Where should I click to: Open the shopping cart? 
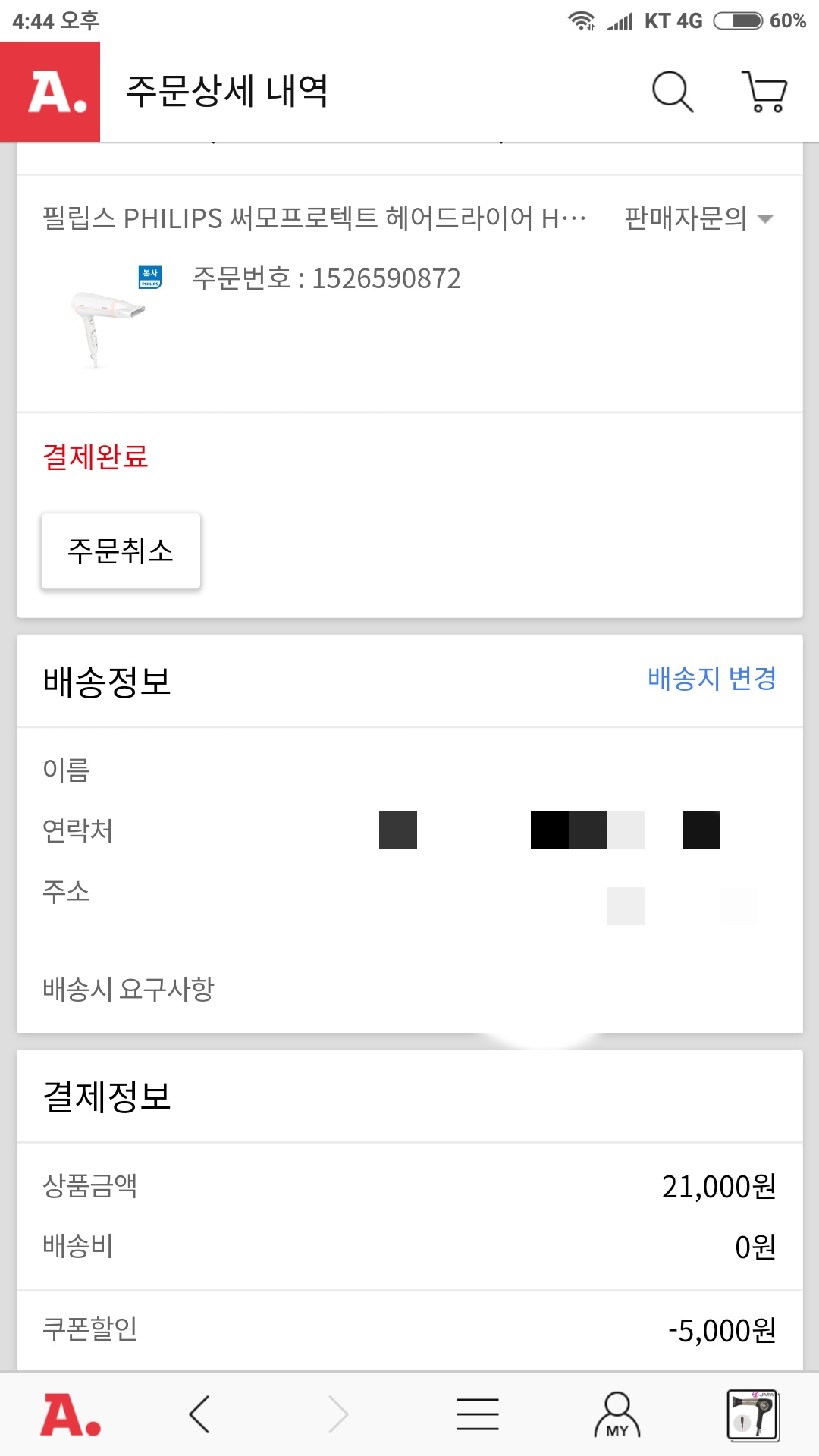click(x=764, y=92)
